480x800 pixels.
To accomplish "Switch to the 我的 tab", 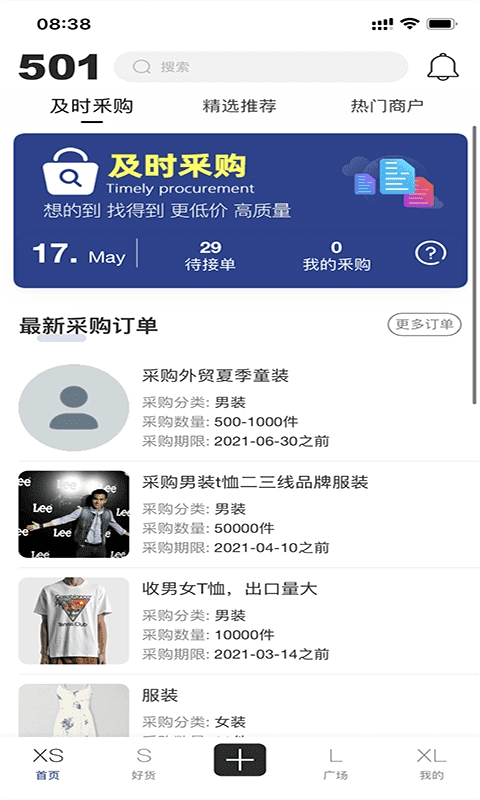I will (431, 763).
